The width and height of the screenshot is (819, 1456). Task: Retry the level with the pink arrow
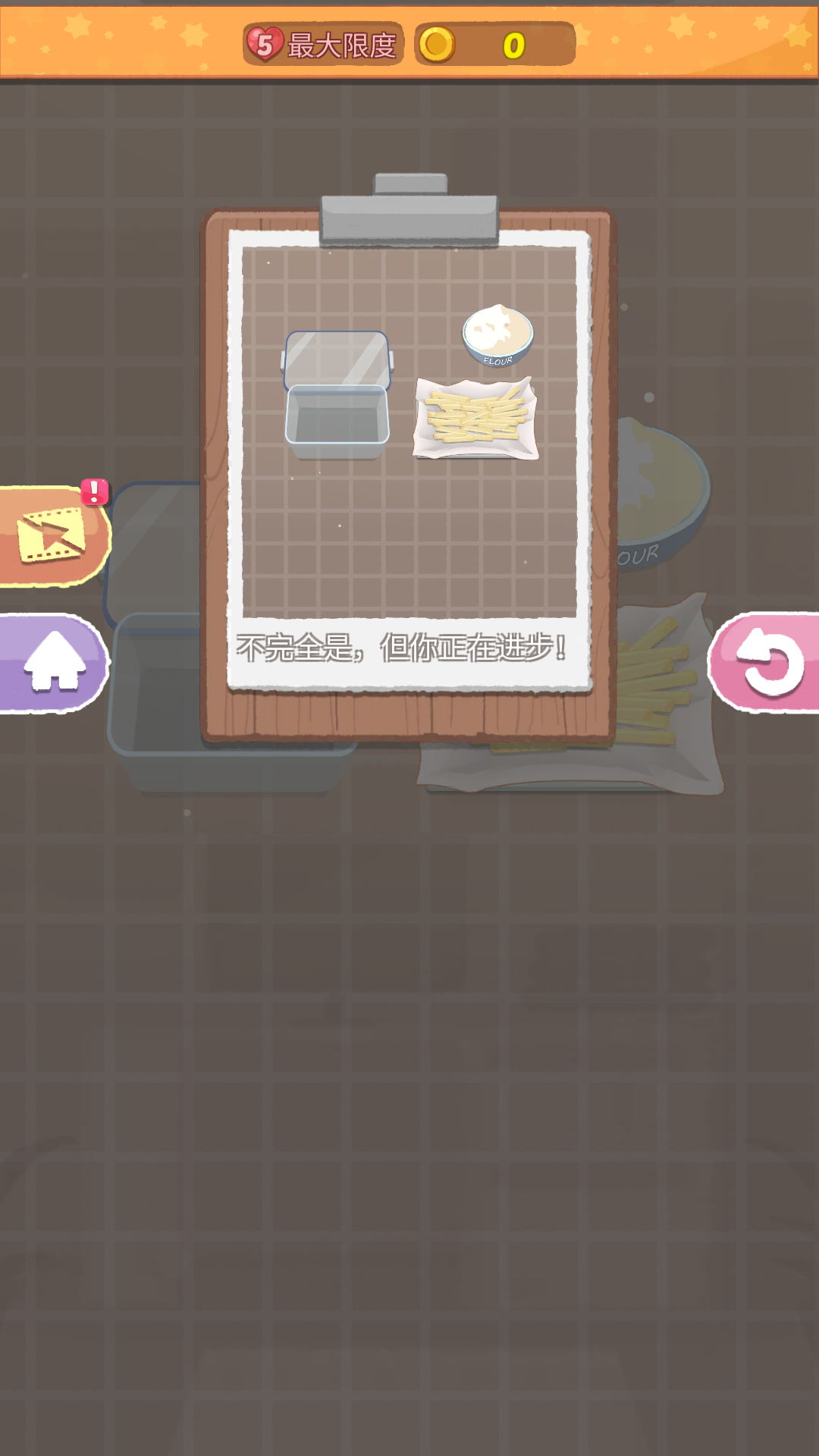[x=769, y=663]
